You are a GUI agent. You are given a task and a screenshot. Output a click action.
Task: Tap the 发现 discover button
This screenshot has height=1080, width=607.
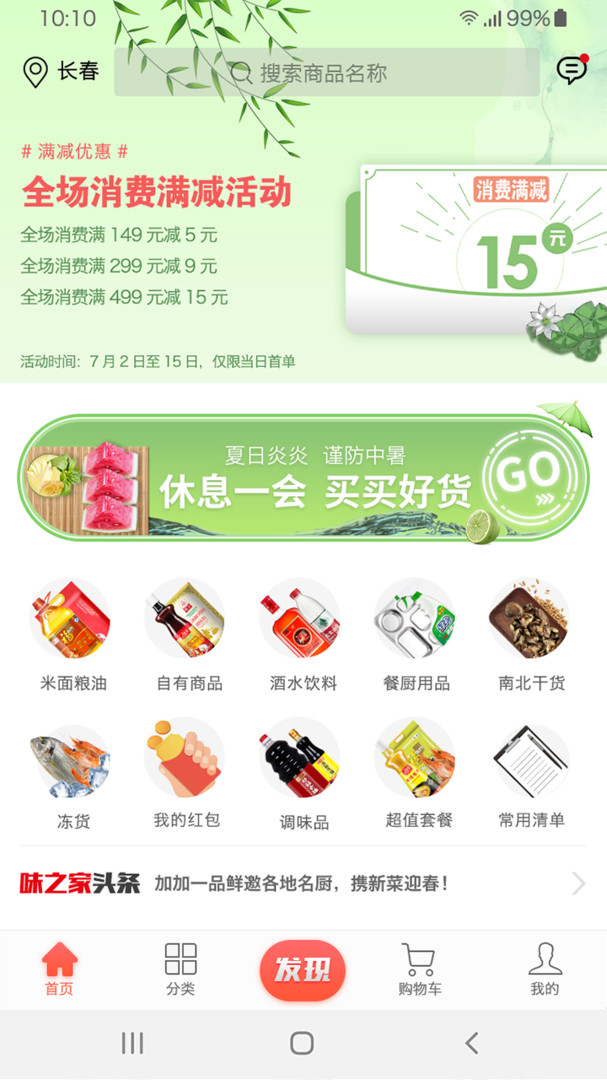[302, 970]
